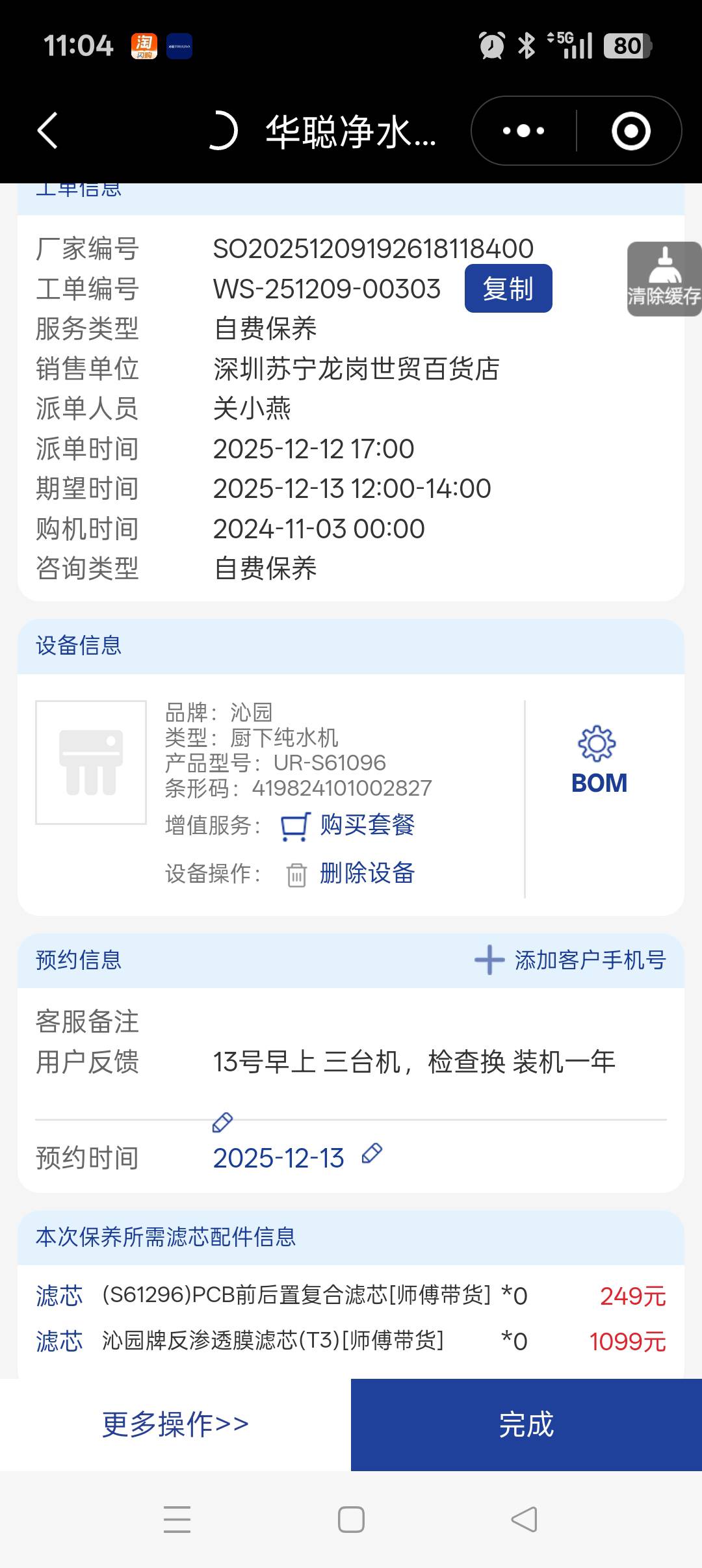Image resolution: width=702 pixels, height=1568 pixels.
Task: Go to the system home screen
Action: pos(351,1519)
